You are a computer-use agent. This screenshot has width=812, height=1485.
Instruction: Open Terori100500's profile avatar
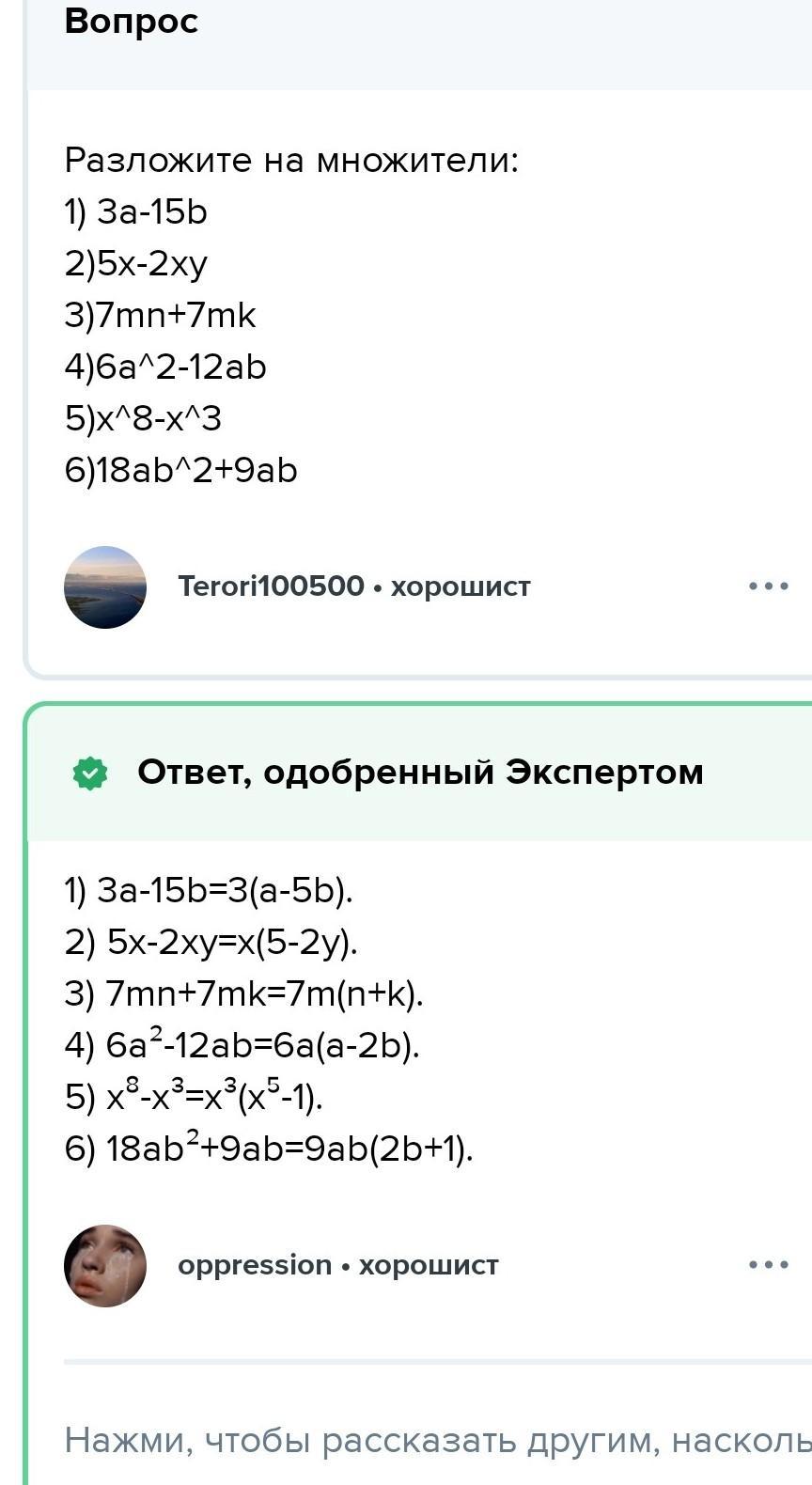[x=105, y=586]
